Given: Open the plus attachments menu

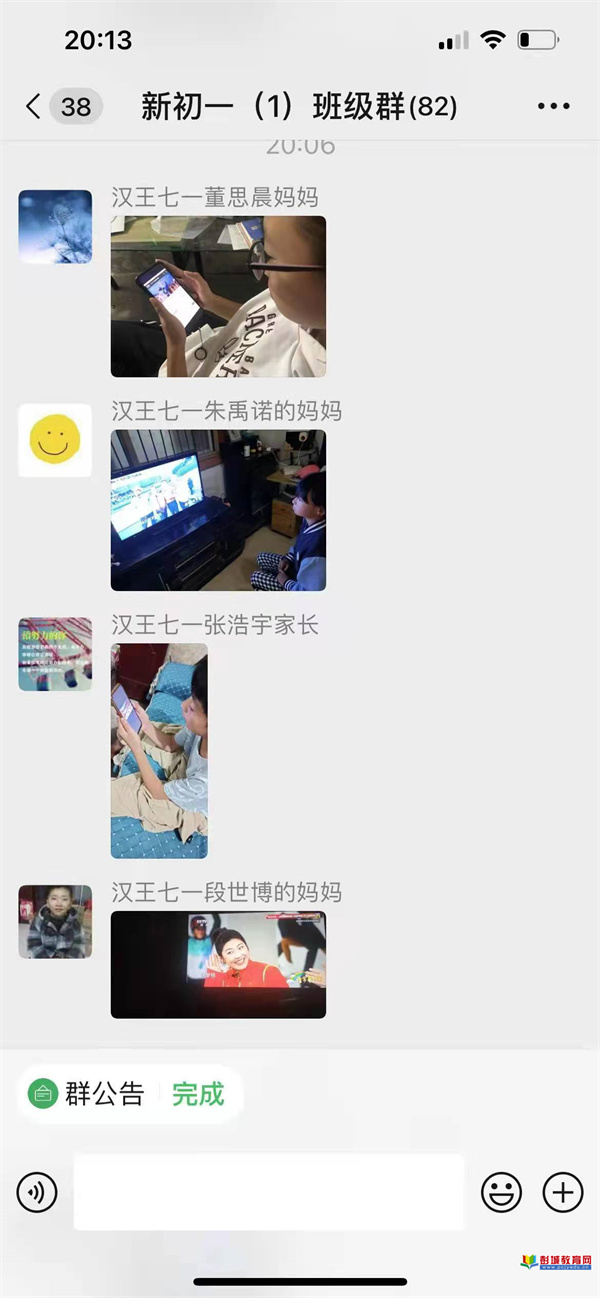Looking at the screenshot, I should [x=562, y=1192].
